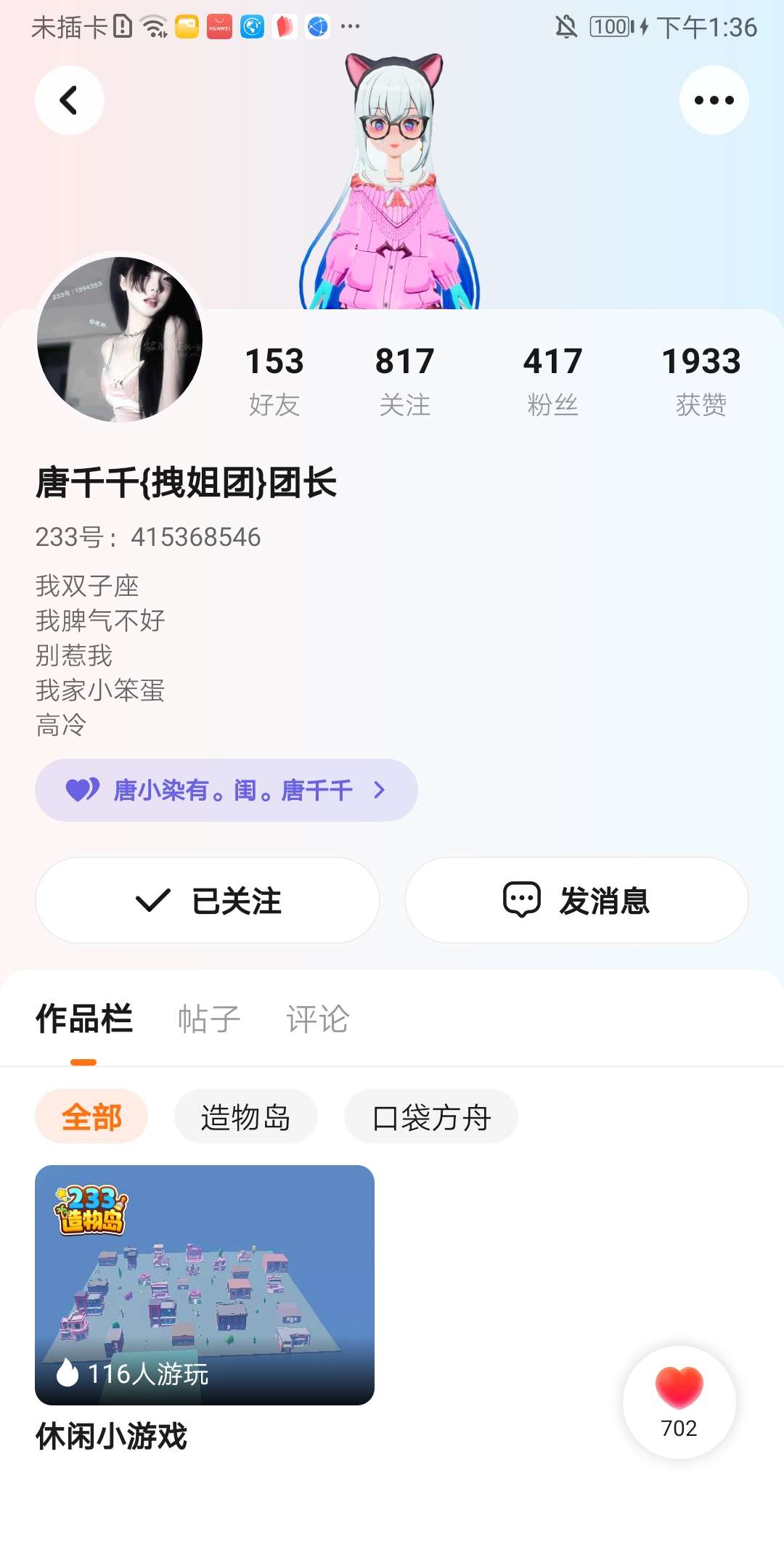
Task: Switch to the 帖子 tab
Action: click(209, 1018)
